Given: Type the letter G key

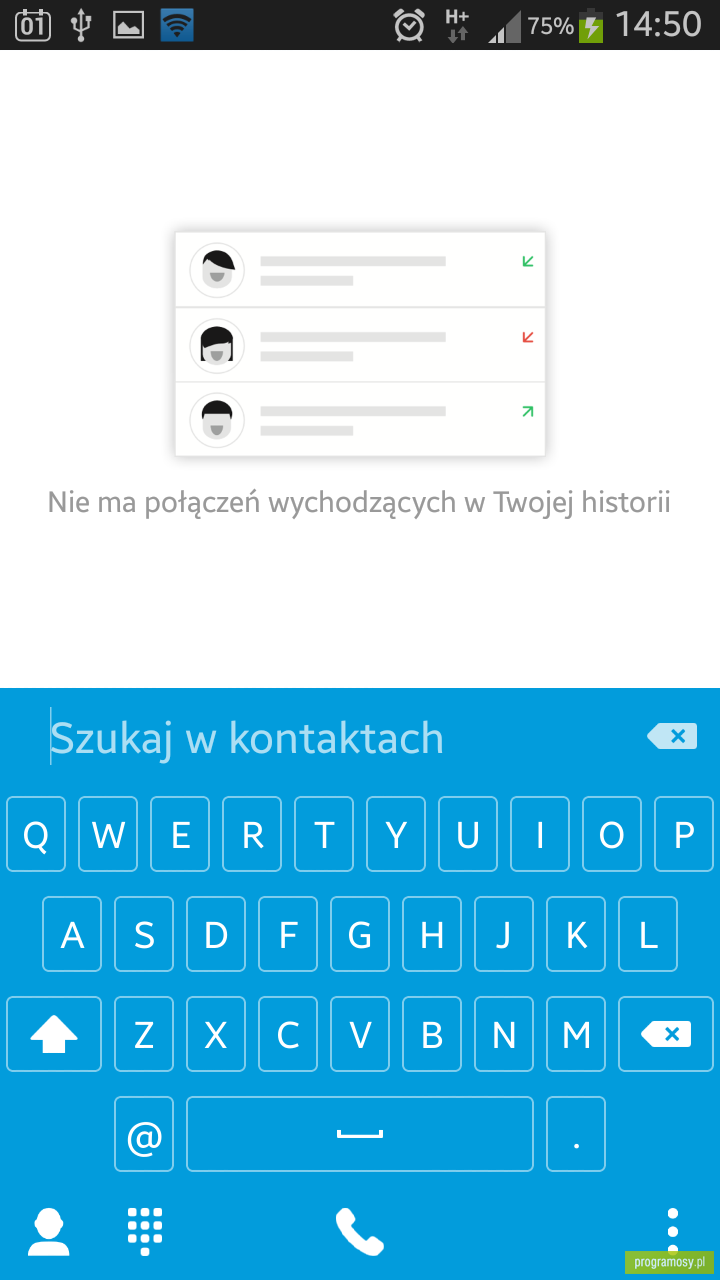Looking at the screenshot, I should pos(360,934).
